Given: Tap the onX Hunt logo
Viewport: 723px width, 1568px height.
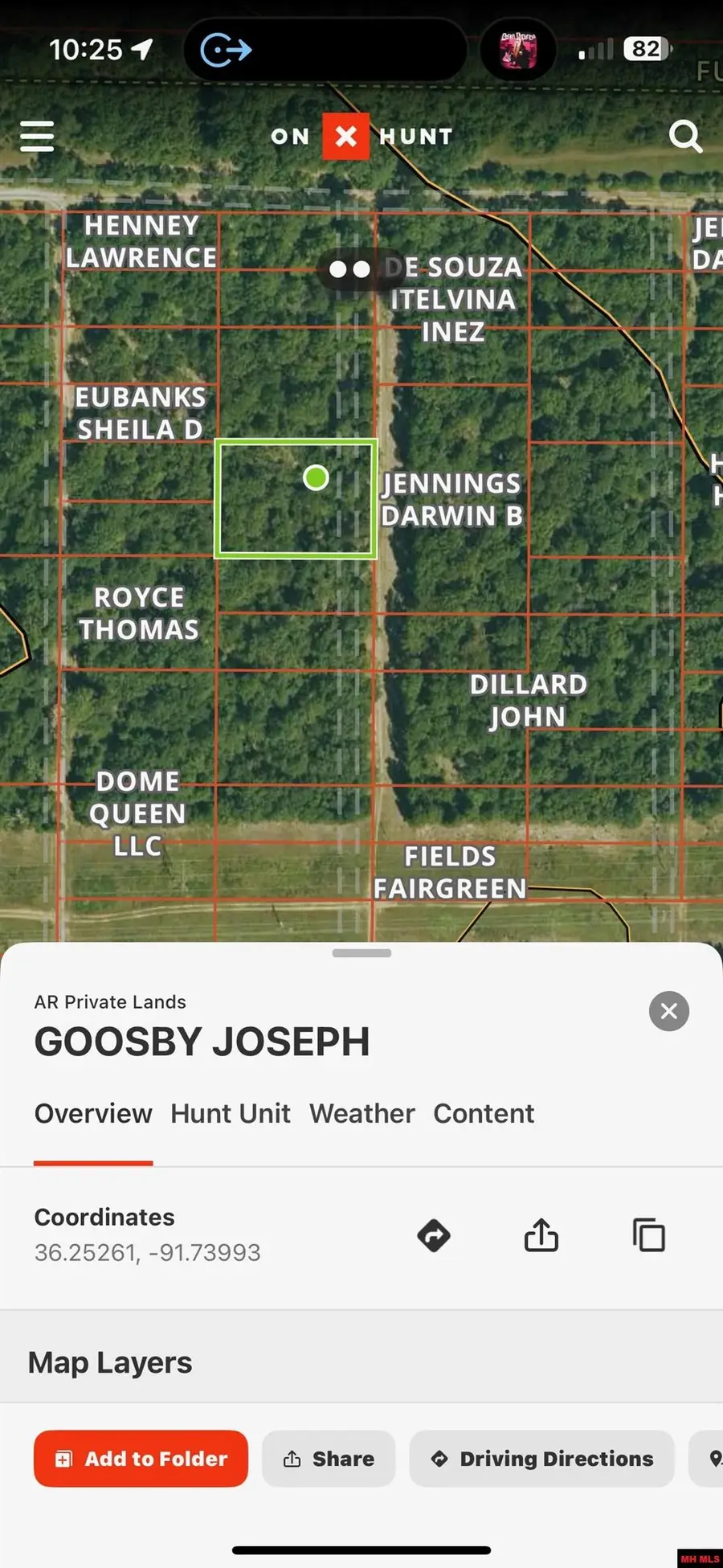Looking at the screenshot, I should (x=345, y=137).
